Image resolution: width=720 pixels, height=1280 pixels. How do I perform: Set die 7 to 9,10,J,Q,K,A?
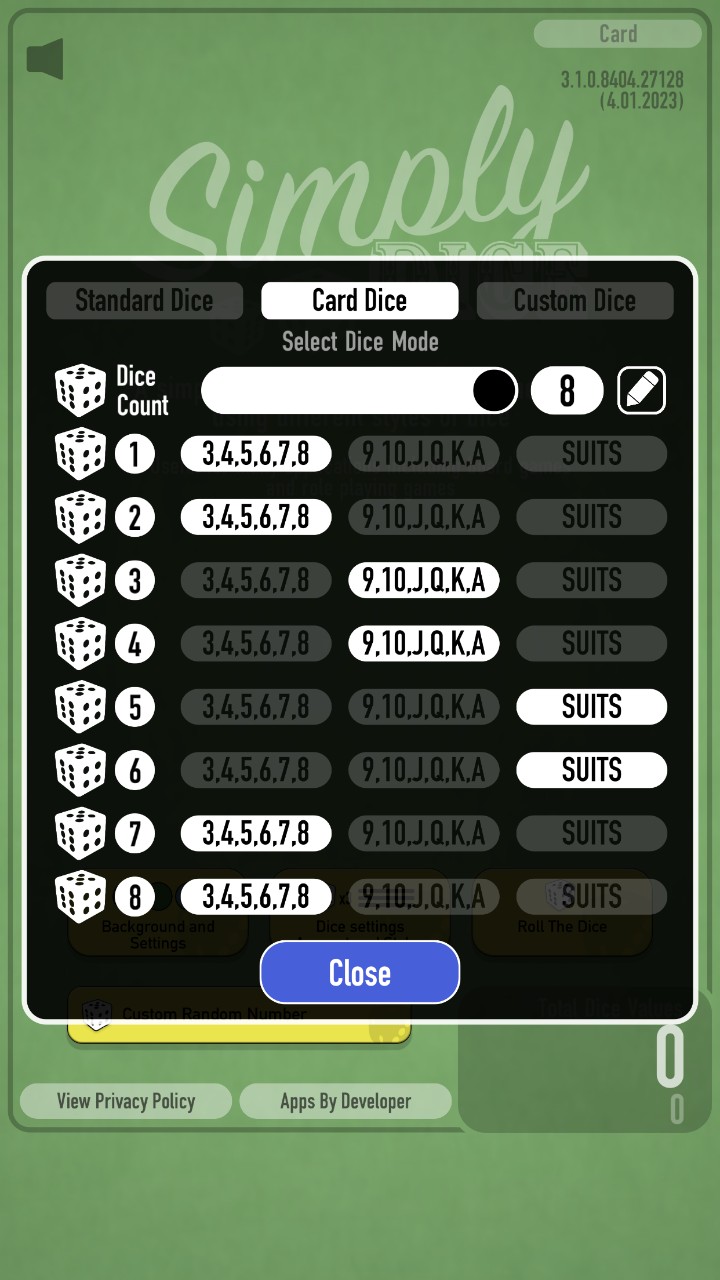[x=423, y=833]
